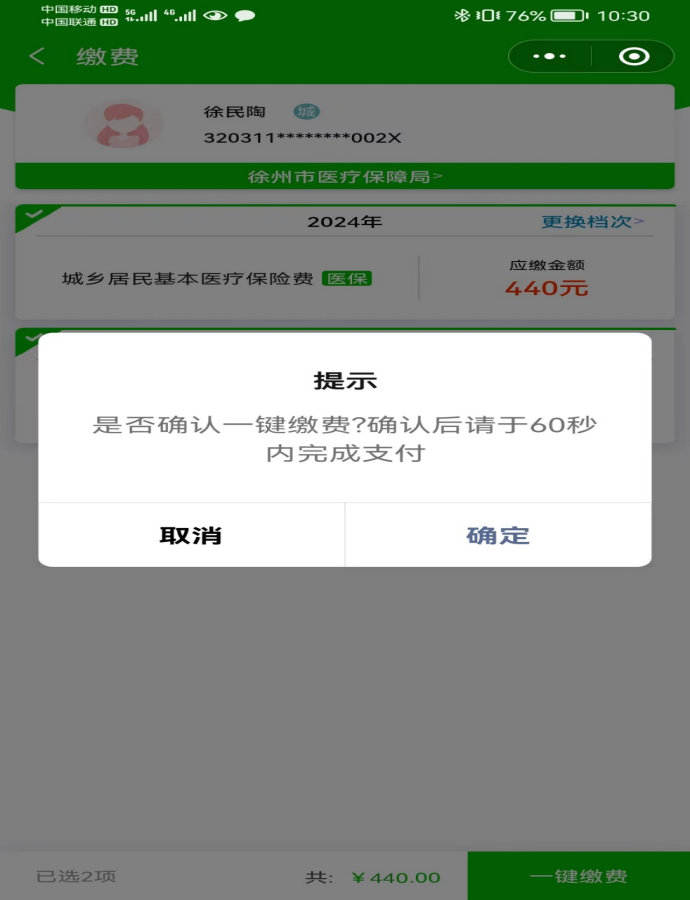Uncheck the 2024年 insurance item
The image size is (690, 900).
pyautogui.click(x=33, y=215)
